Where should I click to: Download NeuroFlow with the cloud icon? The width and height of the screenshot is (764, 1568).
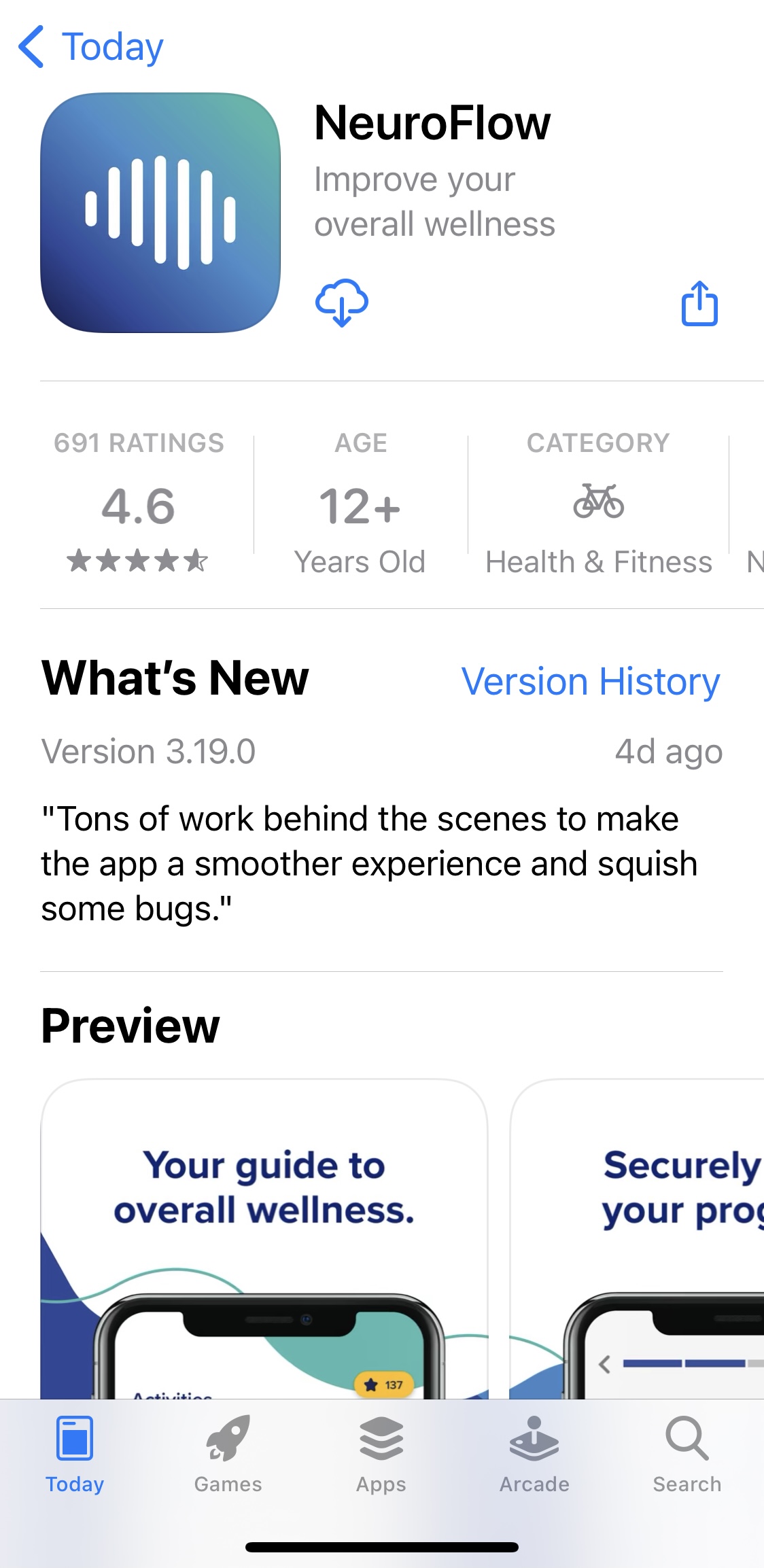coord(342,303)
